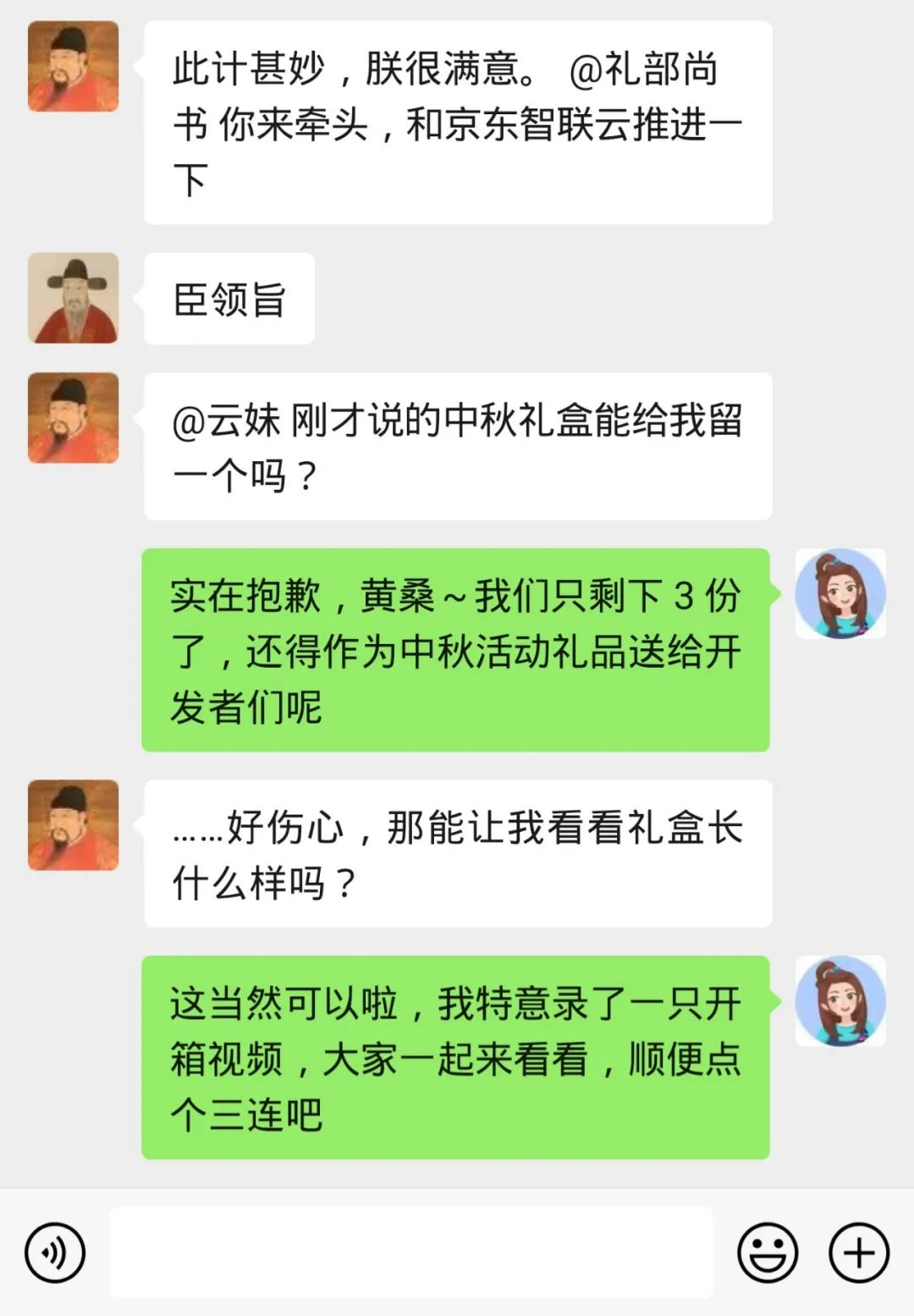Open 云妹 avatar beside 实在抱歉 message
Viewport: 914px width, 1316px height.
click(840, 593)
